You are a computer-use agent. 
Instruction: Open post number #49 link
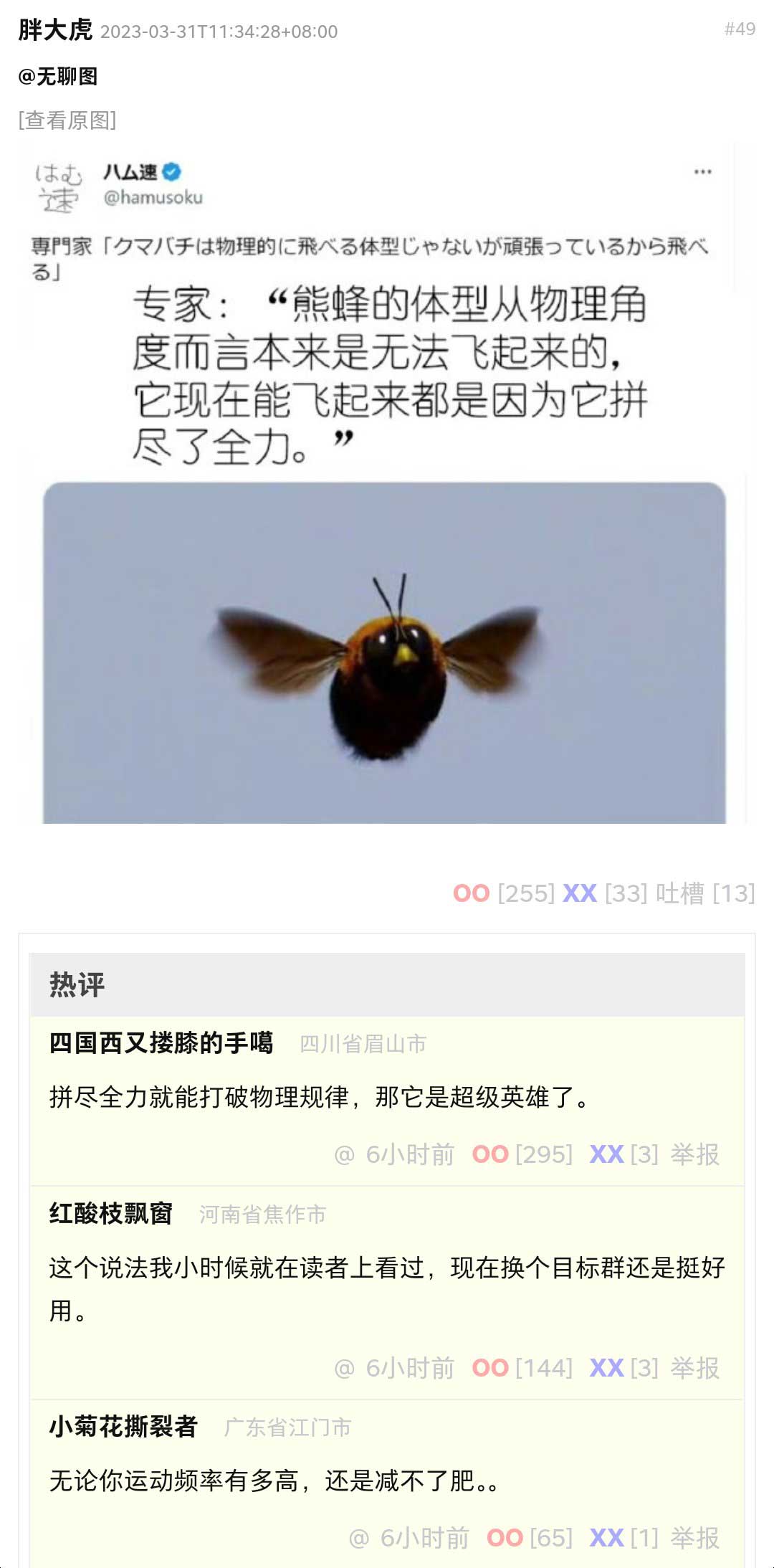tap(740, 29)
